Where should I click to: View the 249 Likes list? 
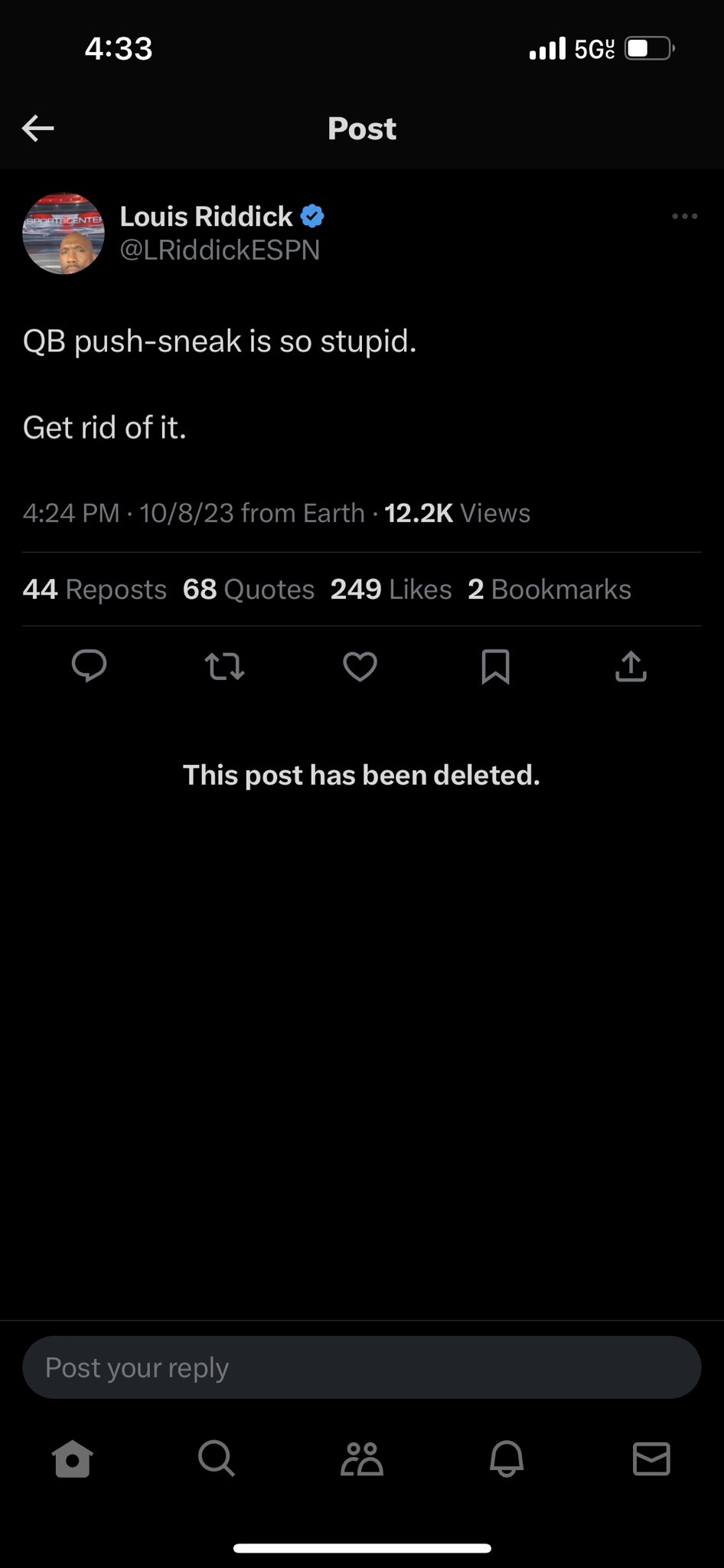390,590
